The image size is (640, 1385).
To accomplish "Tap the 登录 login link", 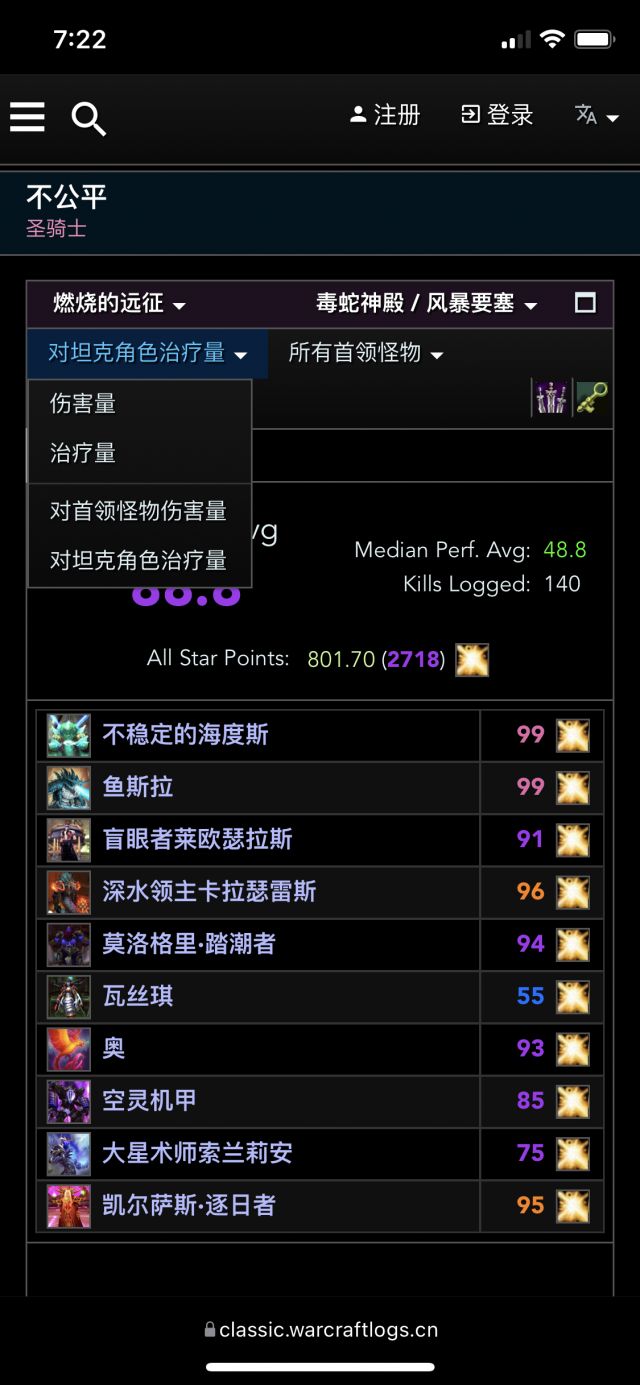I will [x=497, y=116].
